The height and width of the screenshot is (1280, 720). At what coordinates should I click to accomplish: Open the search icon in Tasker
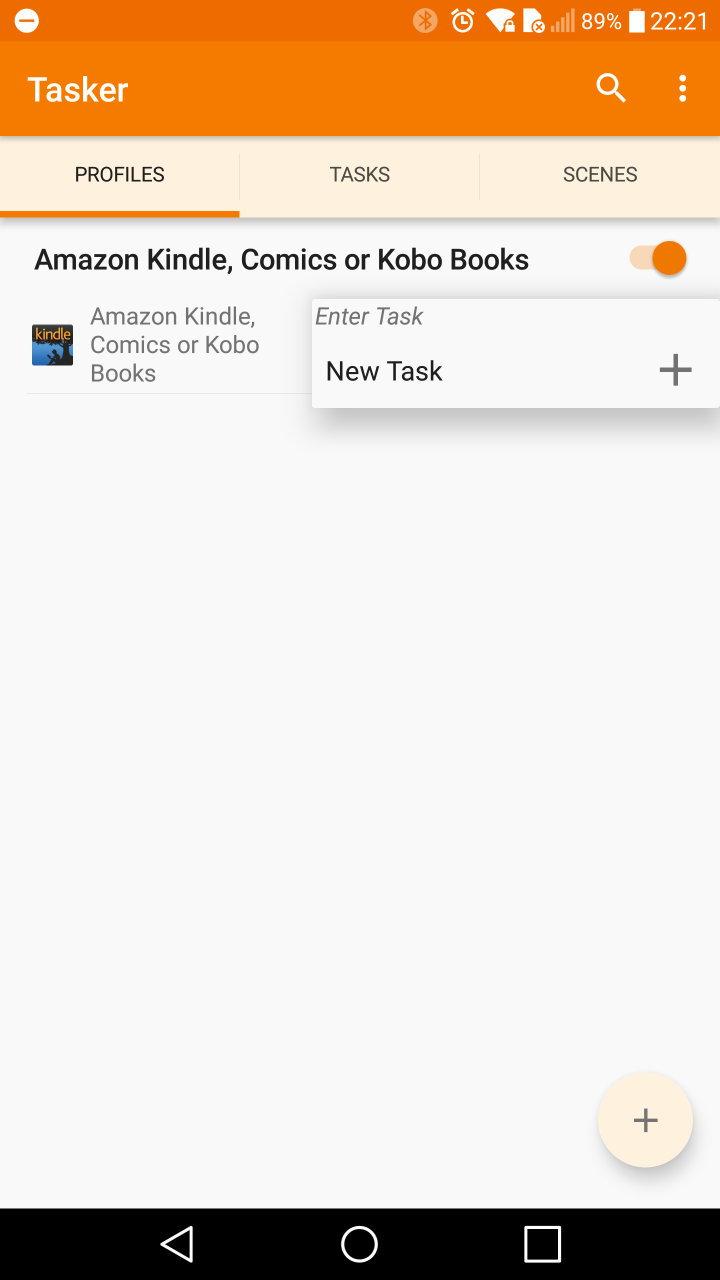611,89
